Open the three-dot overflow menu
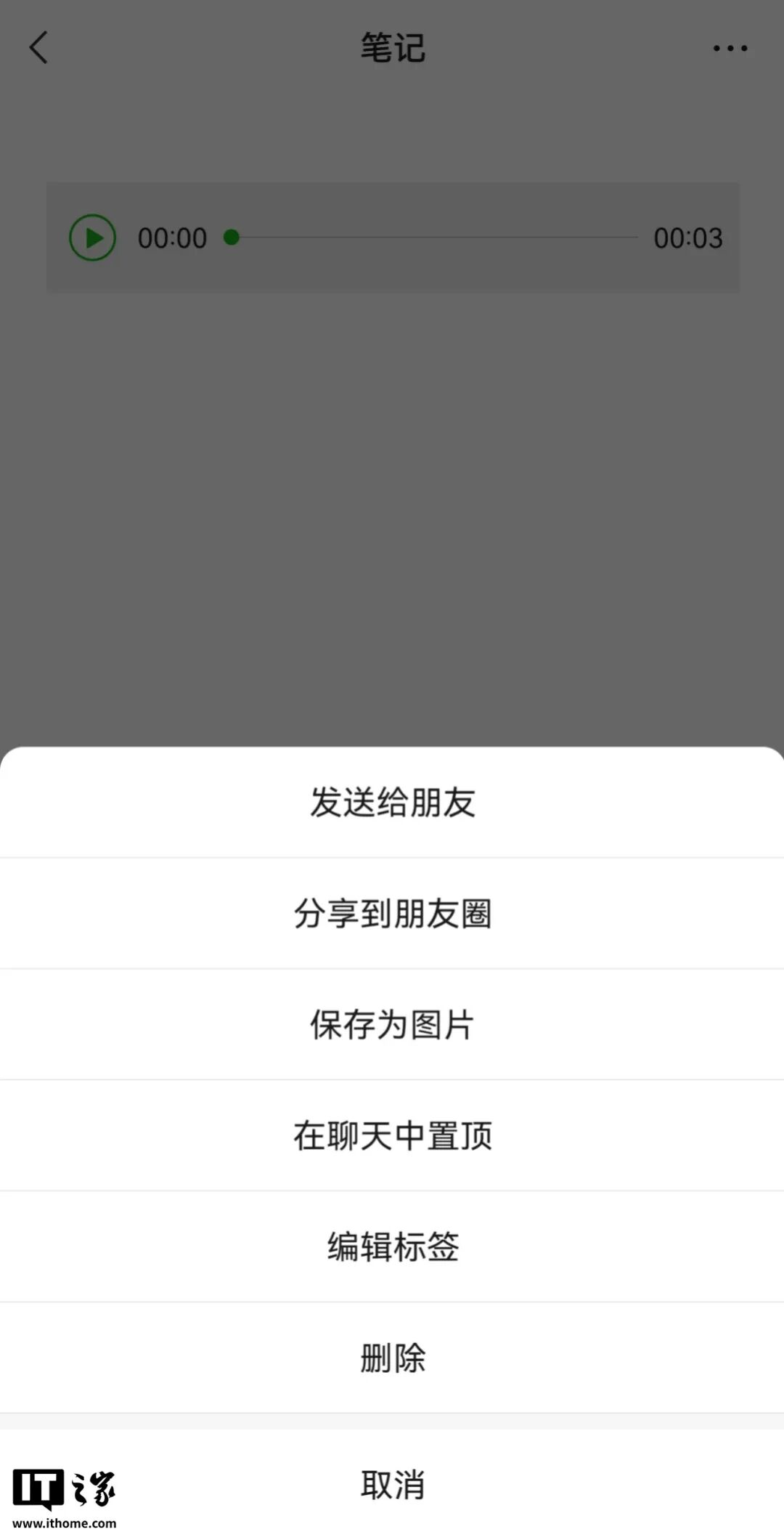 coord(730,49)
